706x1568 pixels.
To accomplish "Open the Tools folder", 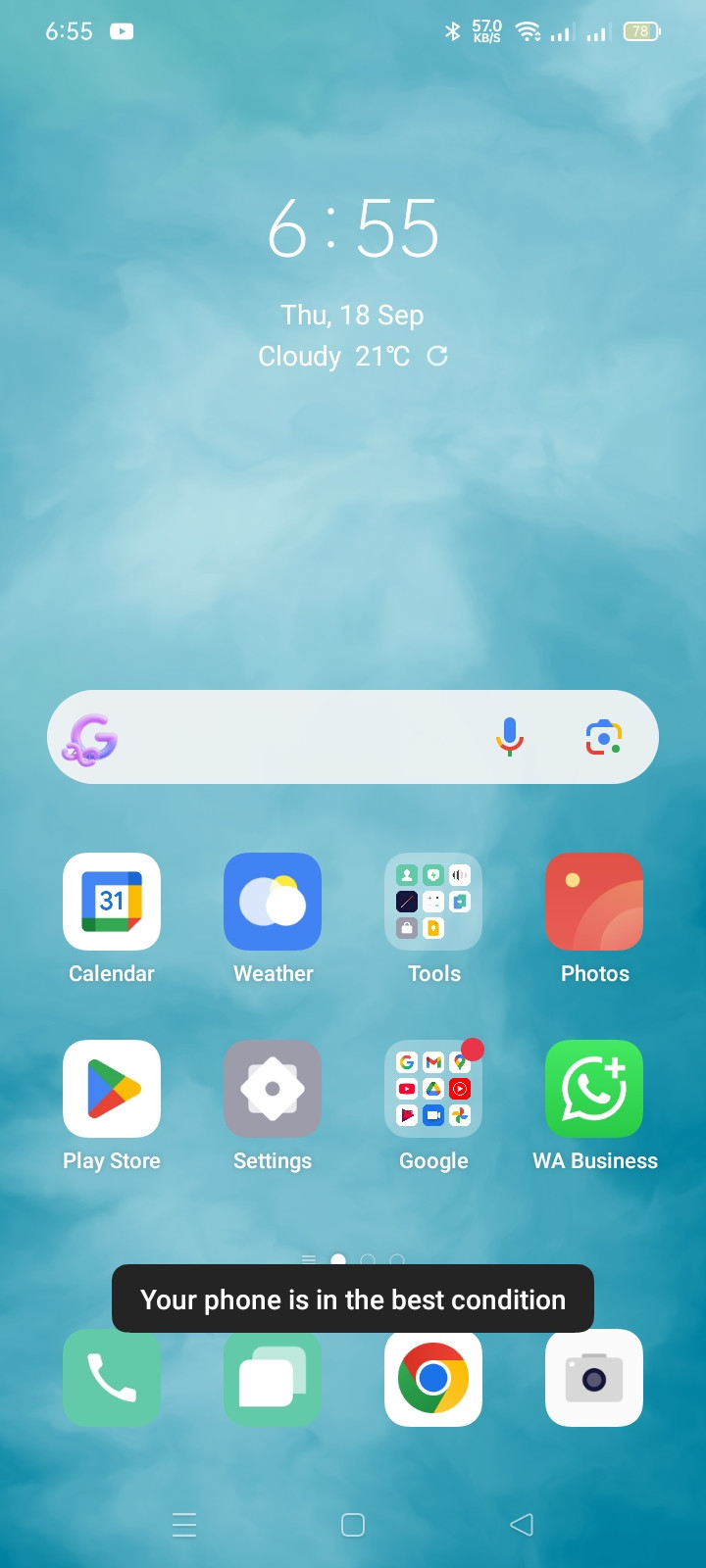I will 433,902.
